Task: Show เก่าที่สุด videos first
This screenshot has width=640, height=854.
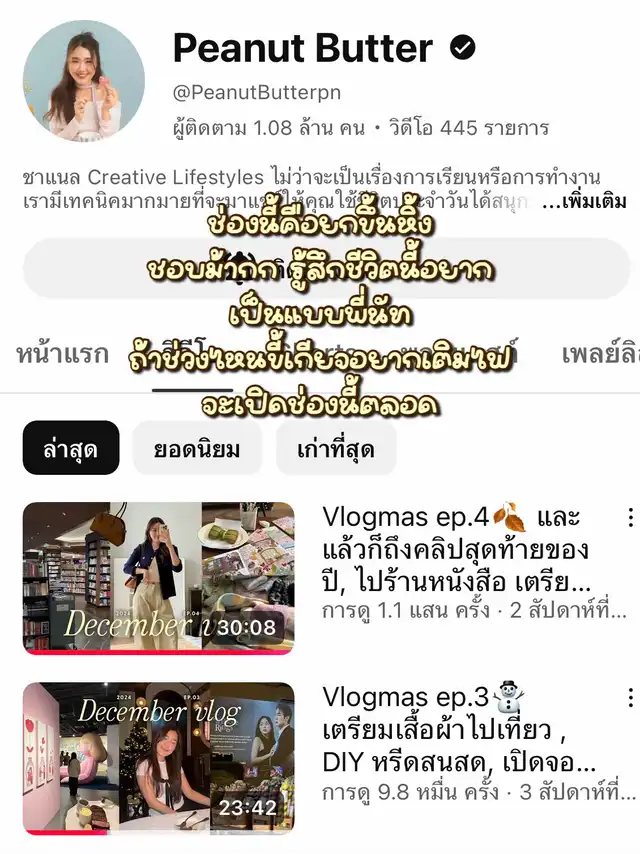Action: point(336,448)
